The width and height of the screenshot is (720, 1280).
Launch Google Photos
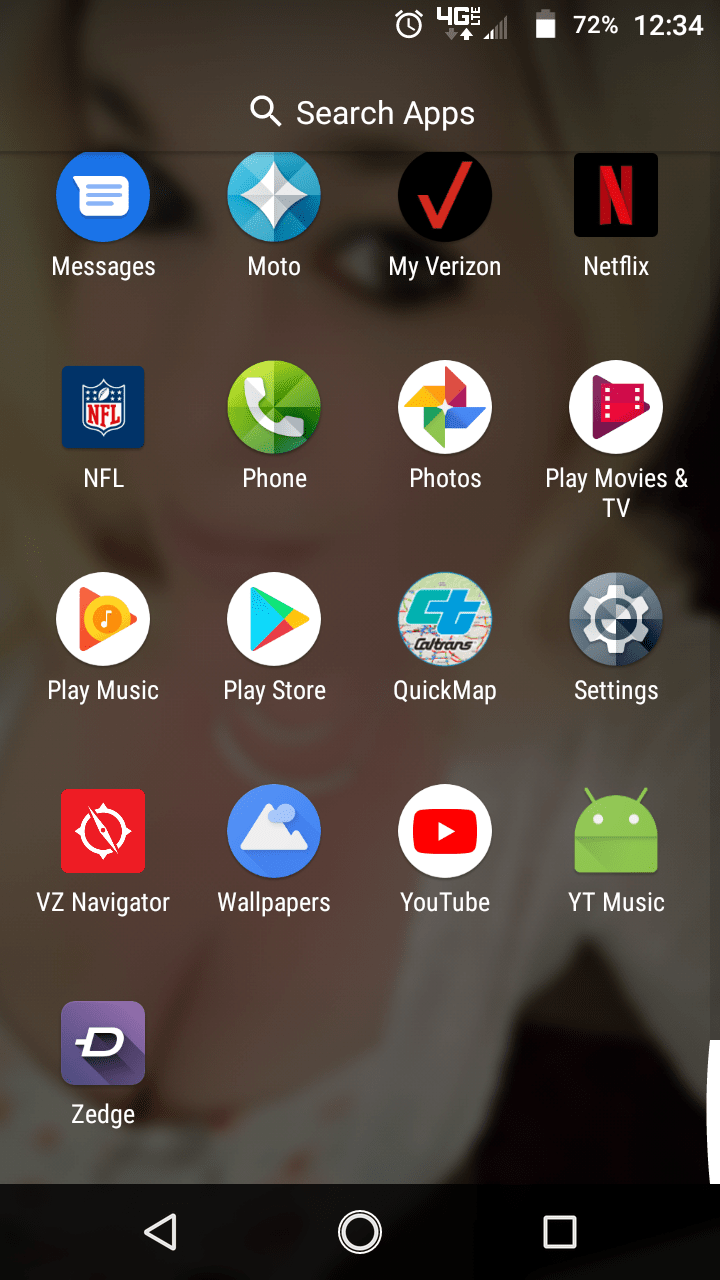[445, 407]
